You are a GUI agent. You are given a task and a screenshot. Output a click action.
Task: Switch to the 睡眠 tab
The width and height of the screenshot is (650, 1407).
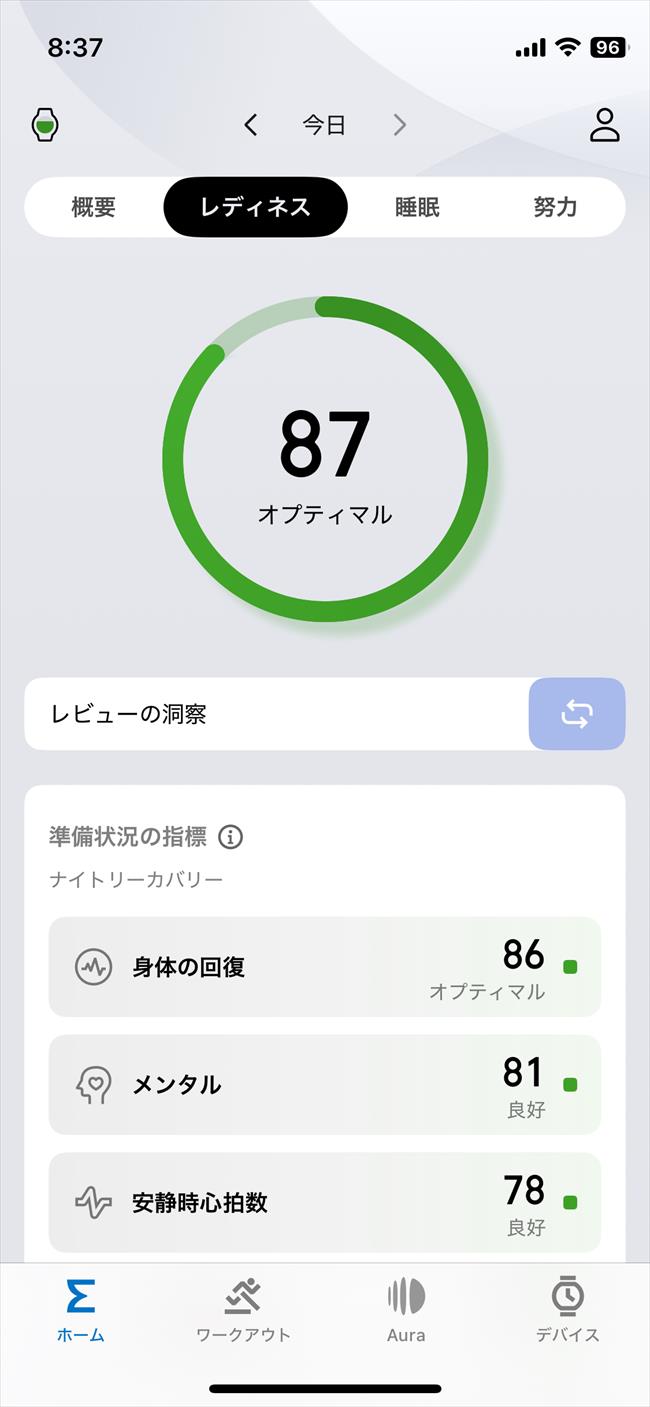click(x=417, y=207)
